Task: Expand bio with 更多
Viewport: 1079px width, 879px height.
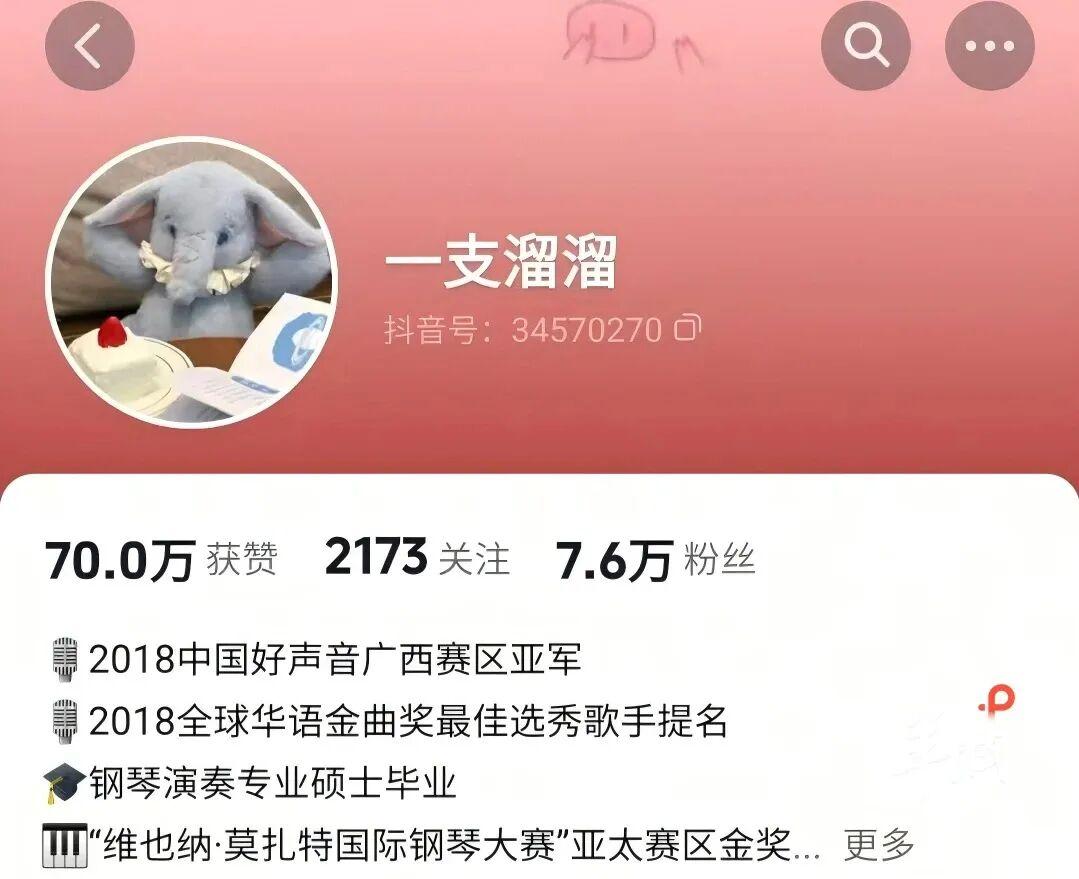Action: pos(879,845)
